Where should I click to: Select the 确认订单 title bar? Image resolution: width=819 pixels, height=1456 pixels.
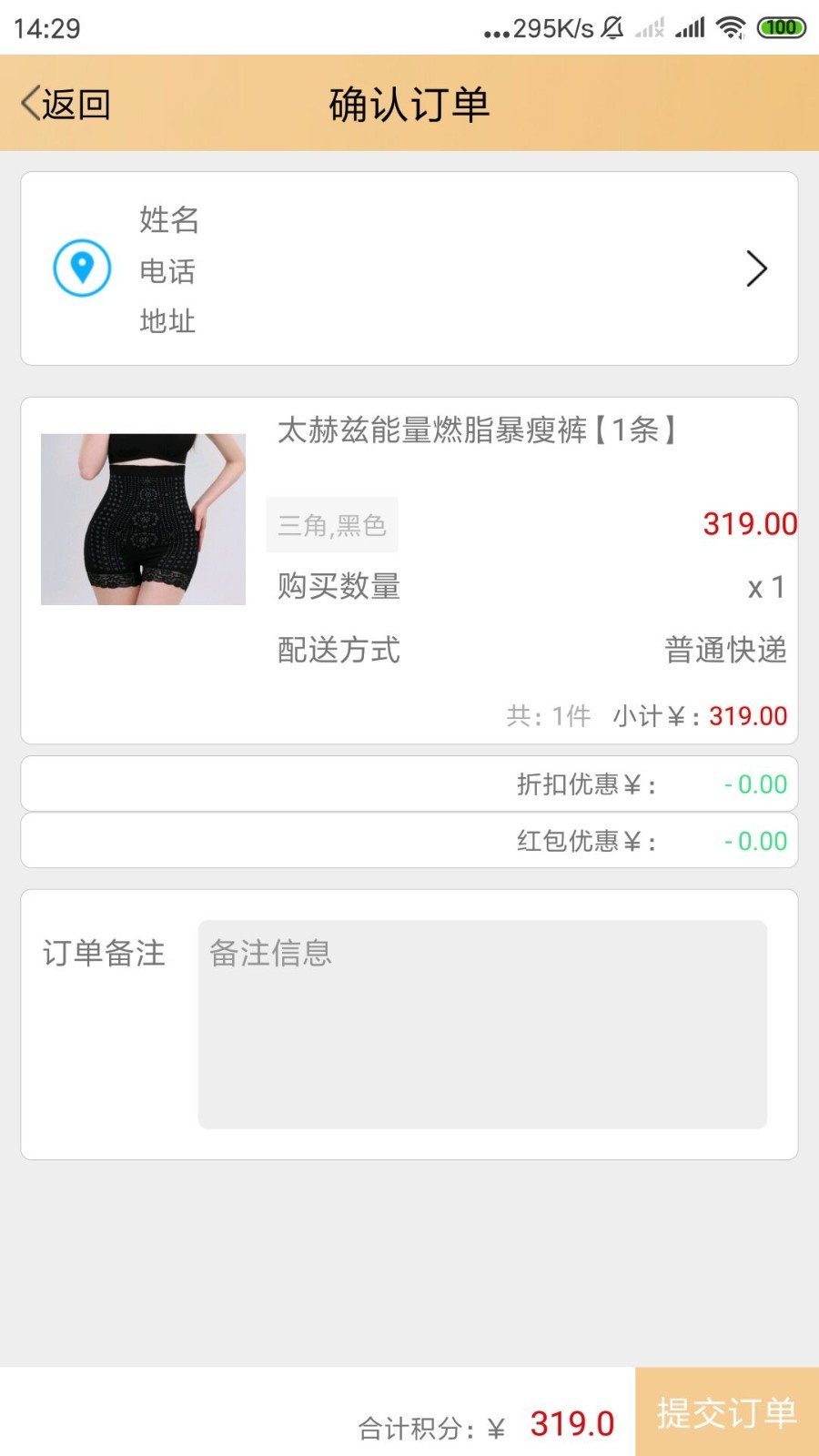[x=409, y=104]
